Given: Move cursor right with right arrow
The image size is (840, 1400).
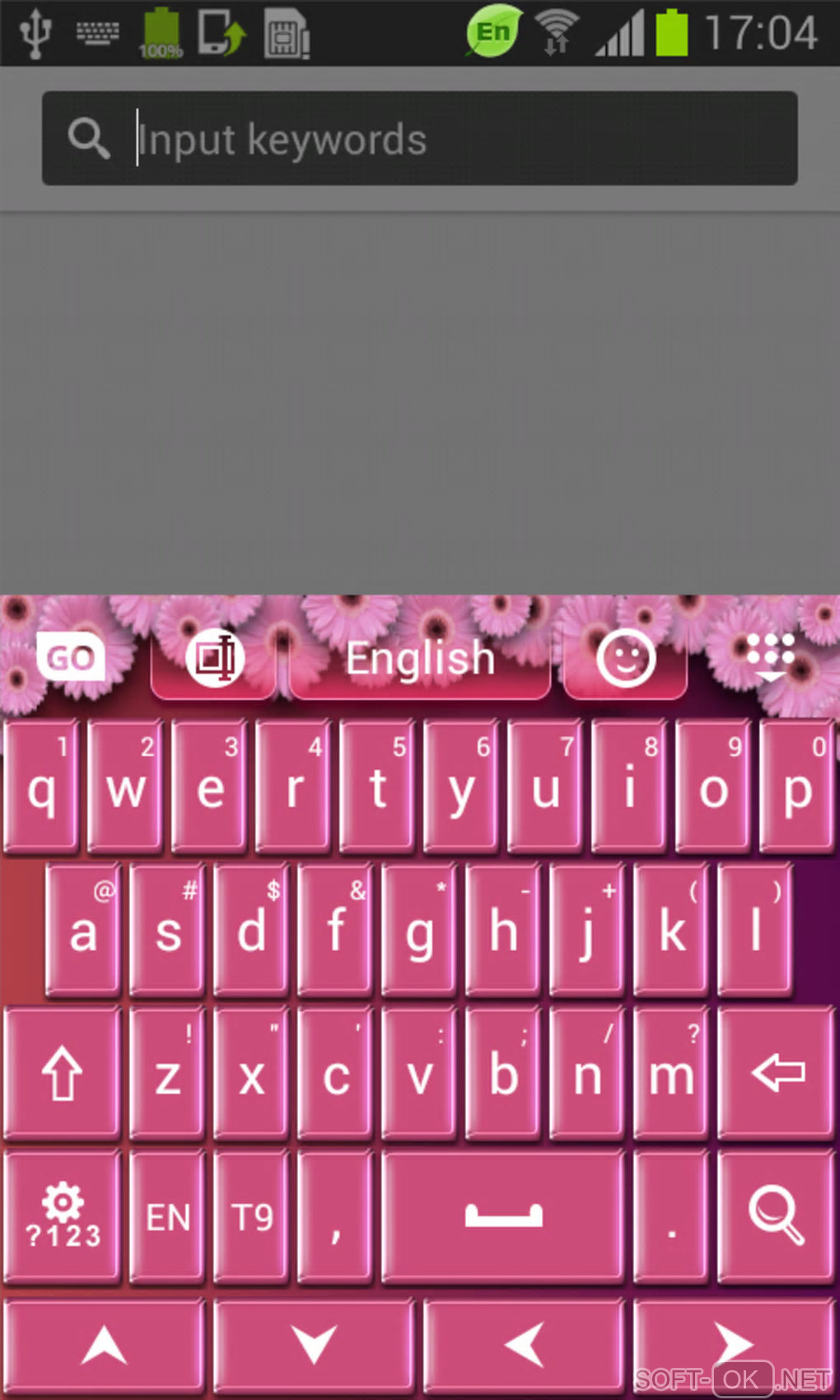Looking at the screenshot, I should (733, 1342).
